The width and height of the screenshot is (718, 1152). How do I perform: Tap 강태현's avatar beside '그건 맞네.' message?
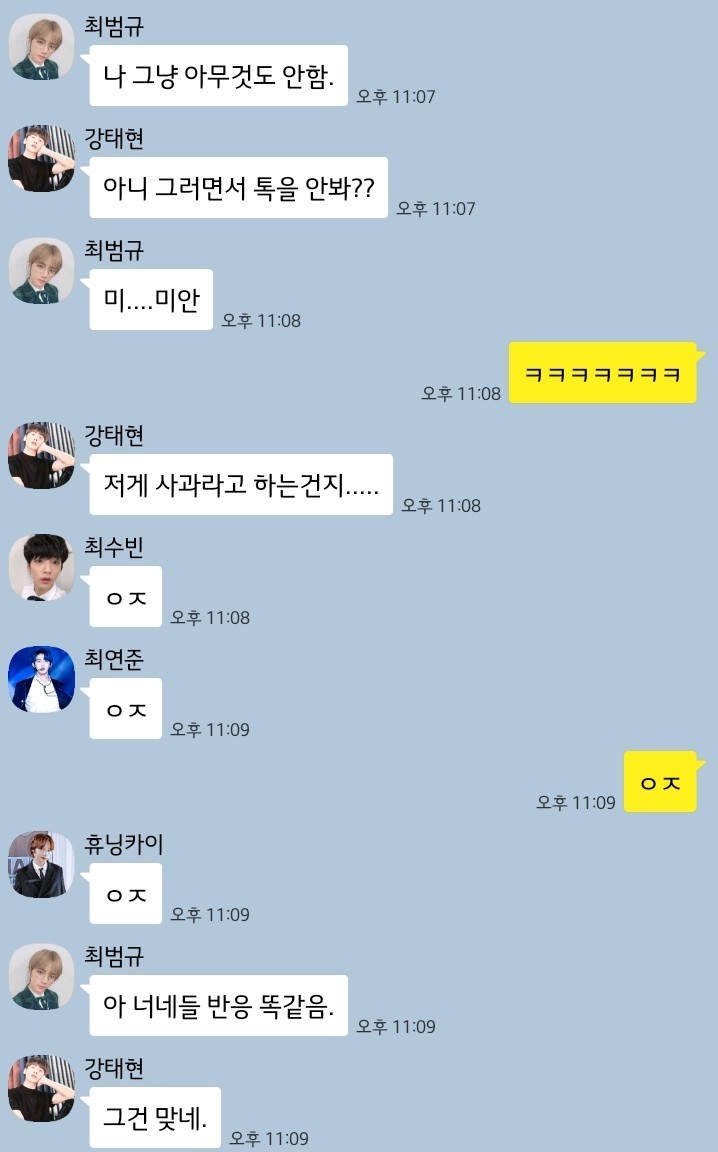41,1088
